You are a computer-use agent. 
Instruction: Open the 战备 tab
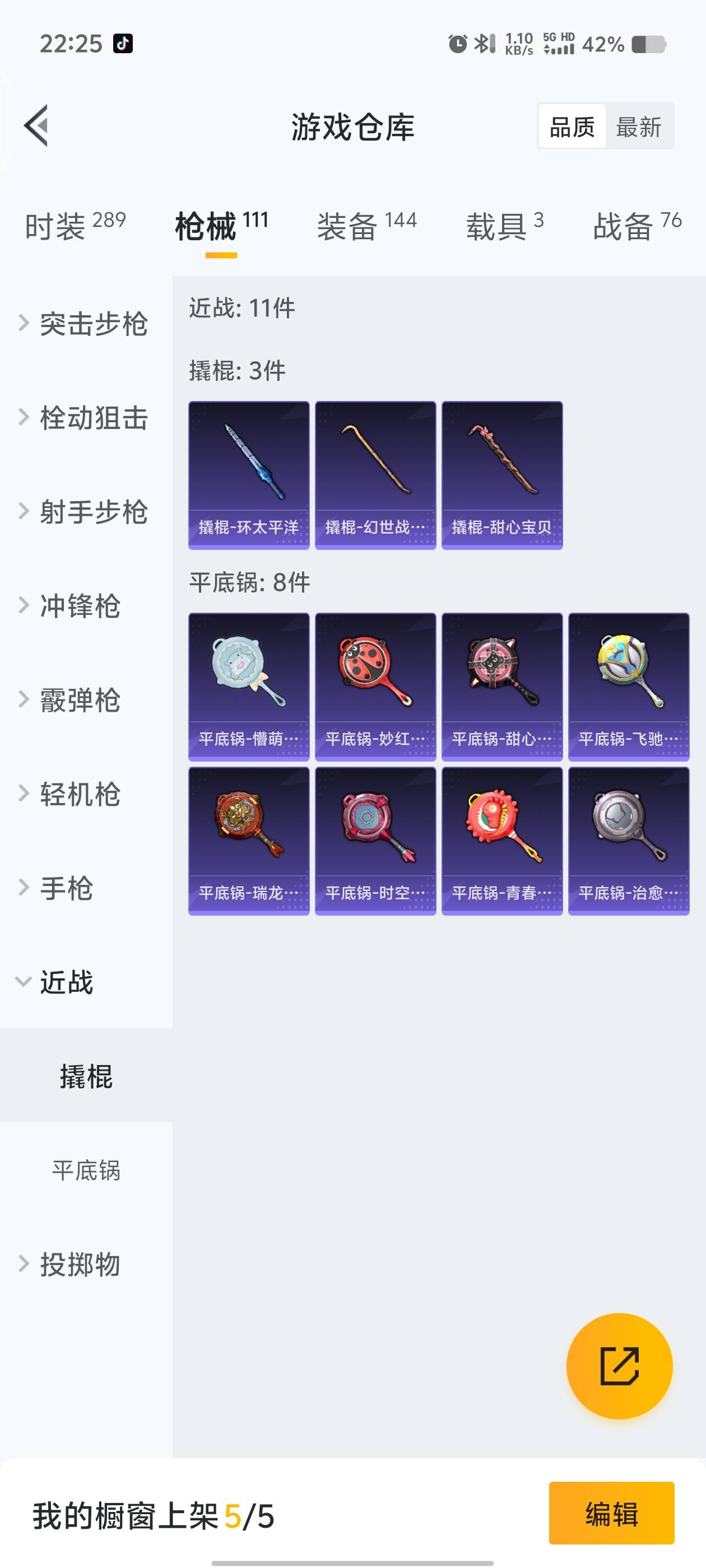click(x=637, y=226)
